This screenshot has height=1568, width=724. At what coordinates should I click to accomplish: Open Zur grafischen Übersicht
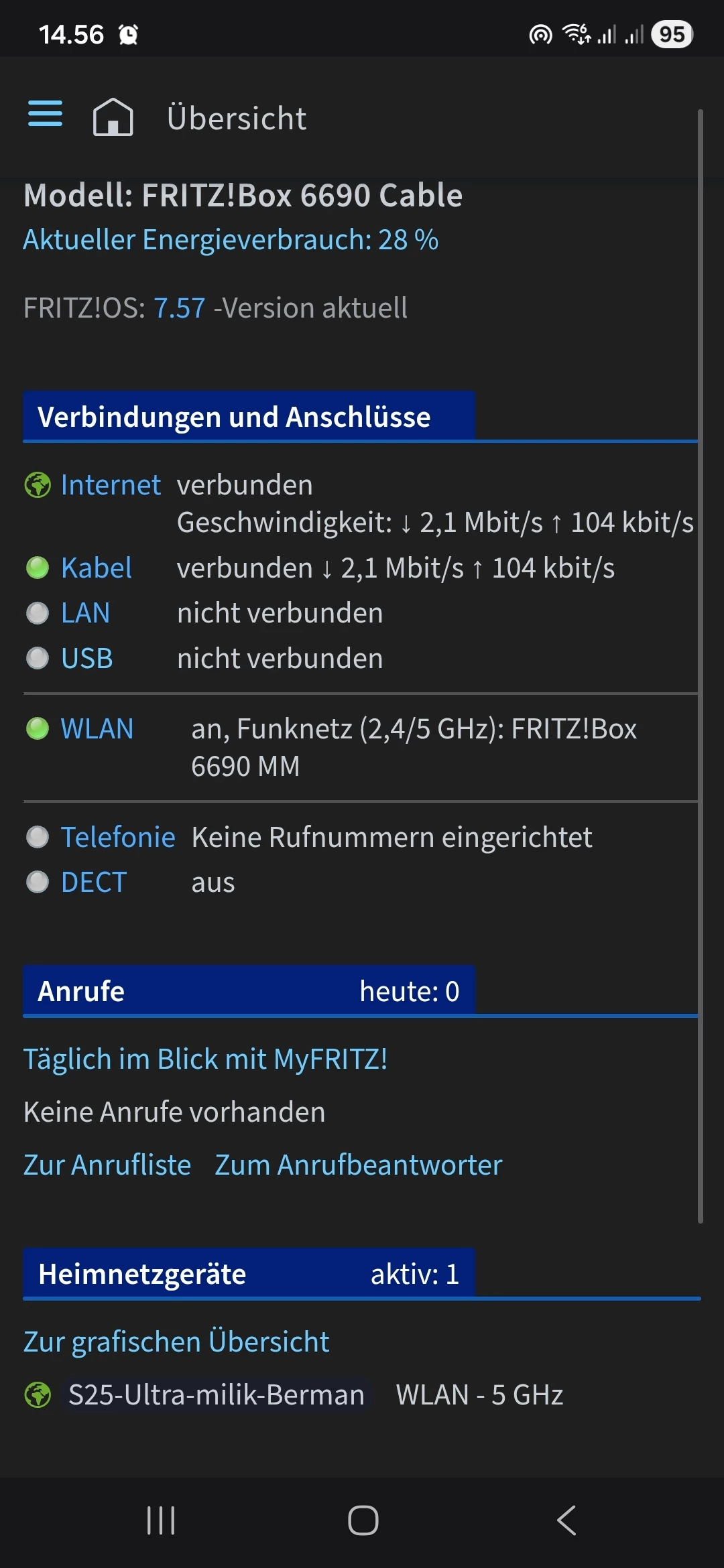click(176, 1342)
